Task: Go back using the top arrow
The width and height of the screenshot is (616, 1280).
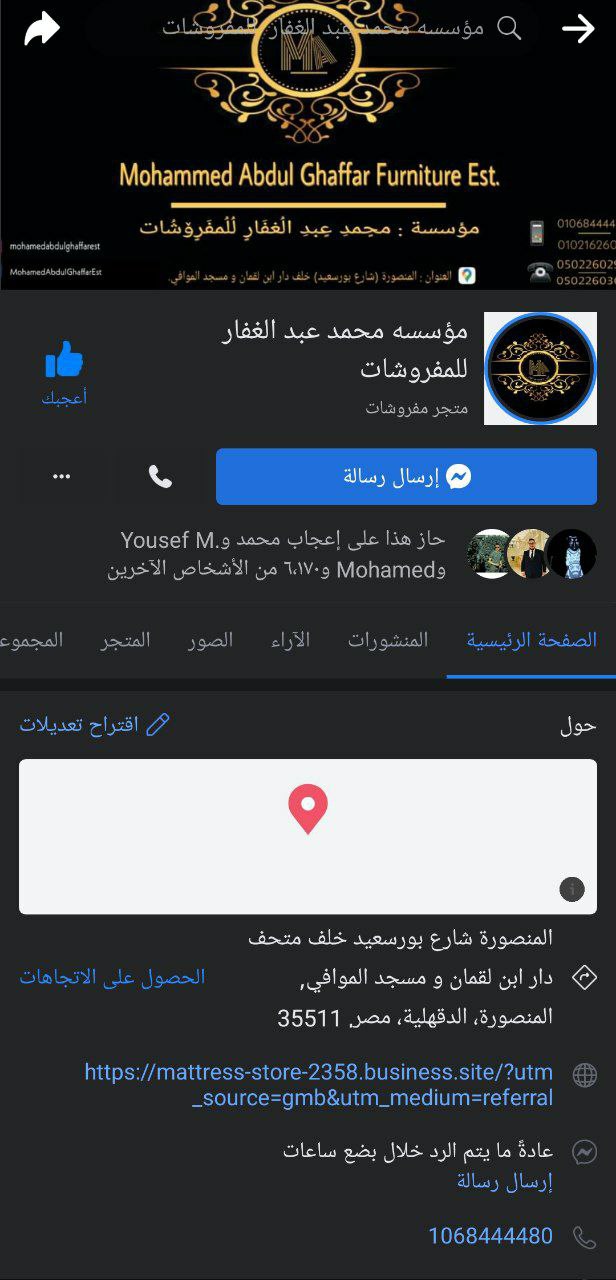Action: (578, 29)
